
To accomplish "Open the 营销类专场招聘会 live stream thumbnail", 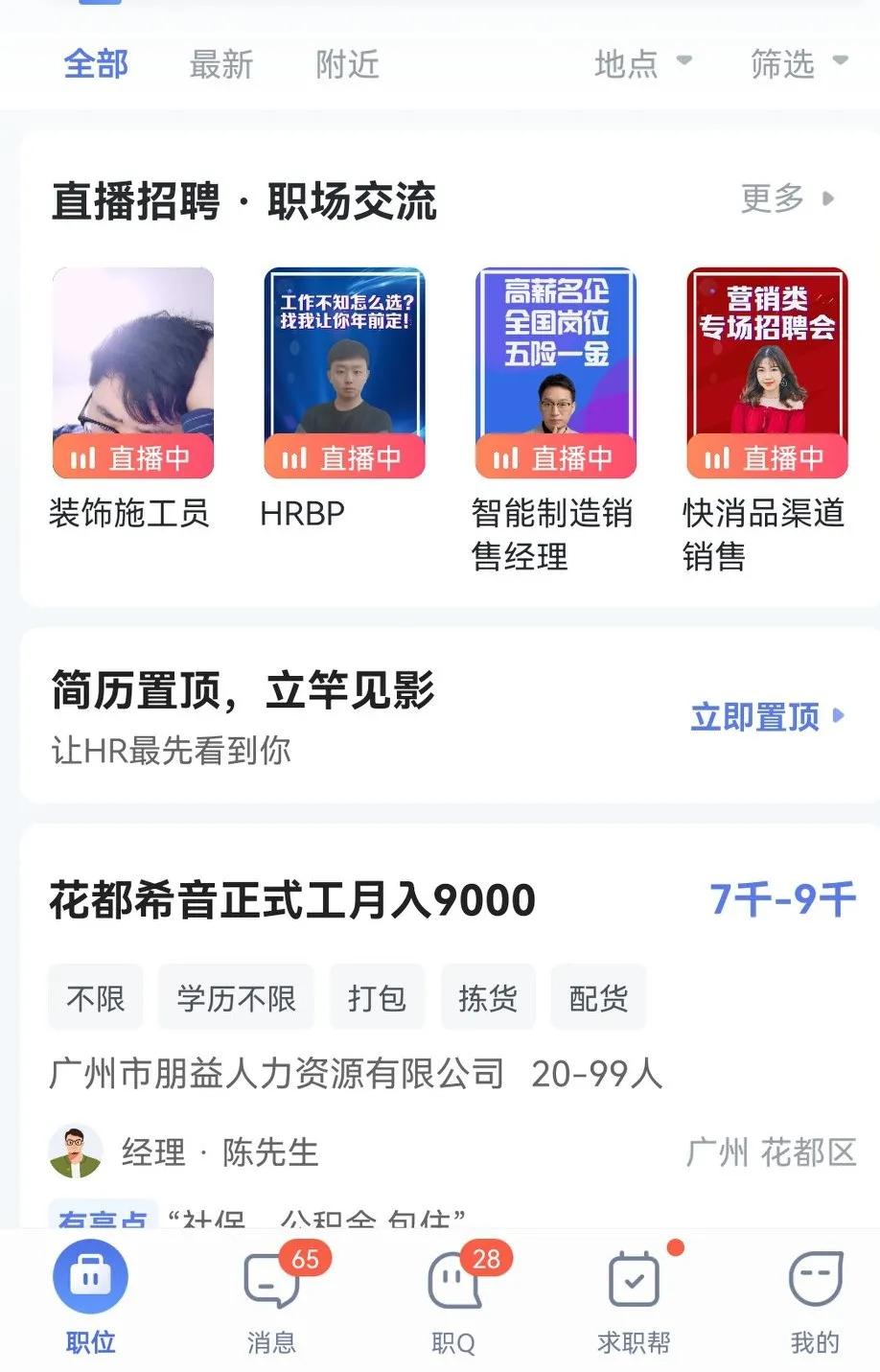I will tap(765, 369).
